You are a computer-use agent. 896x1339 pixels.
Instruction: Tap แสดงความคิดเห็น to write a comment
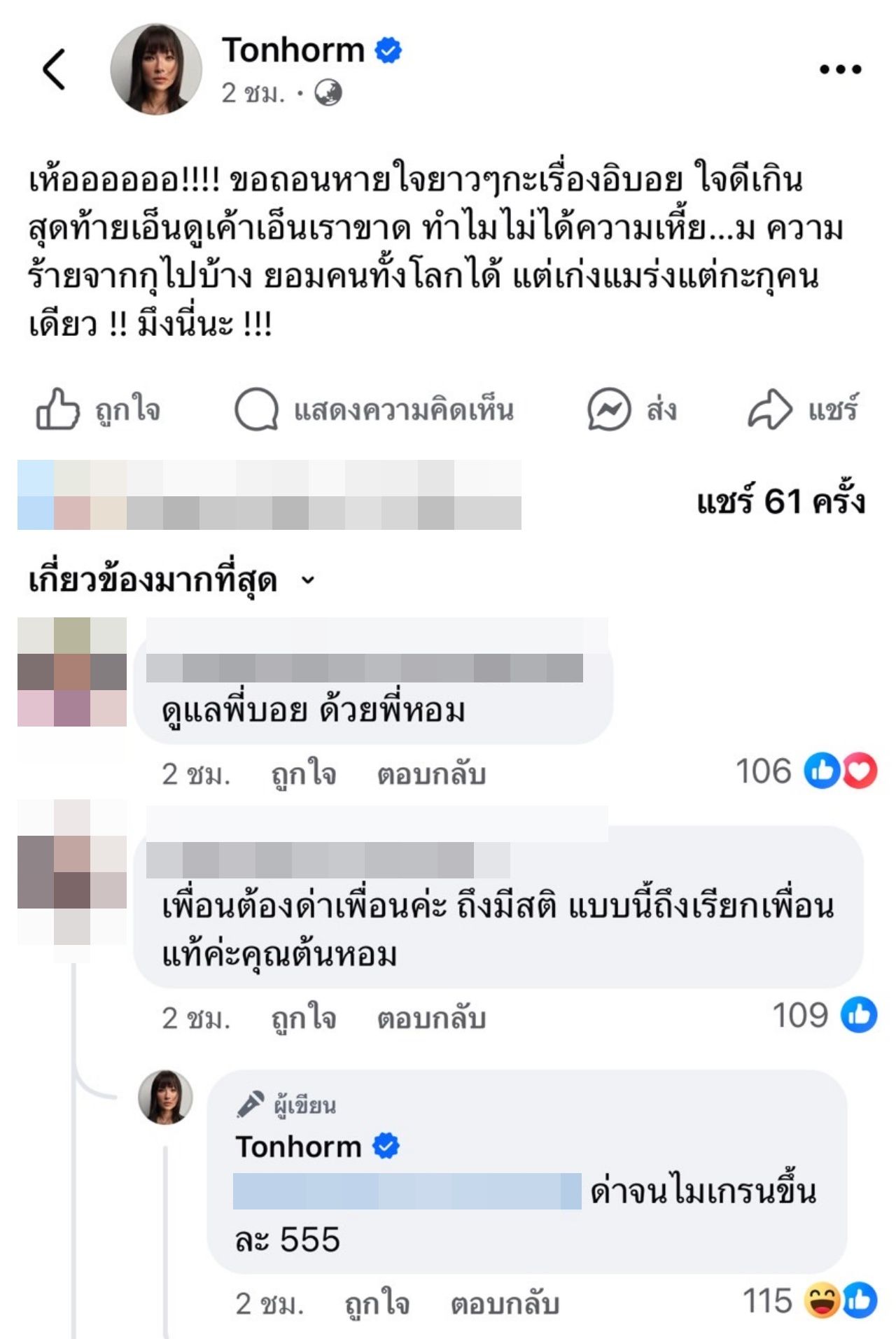374,409
